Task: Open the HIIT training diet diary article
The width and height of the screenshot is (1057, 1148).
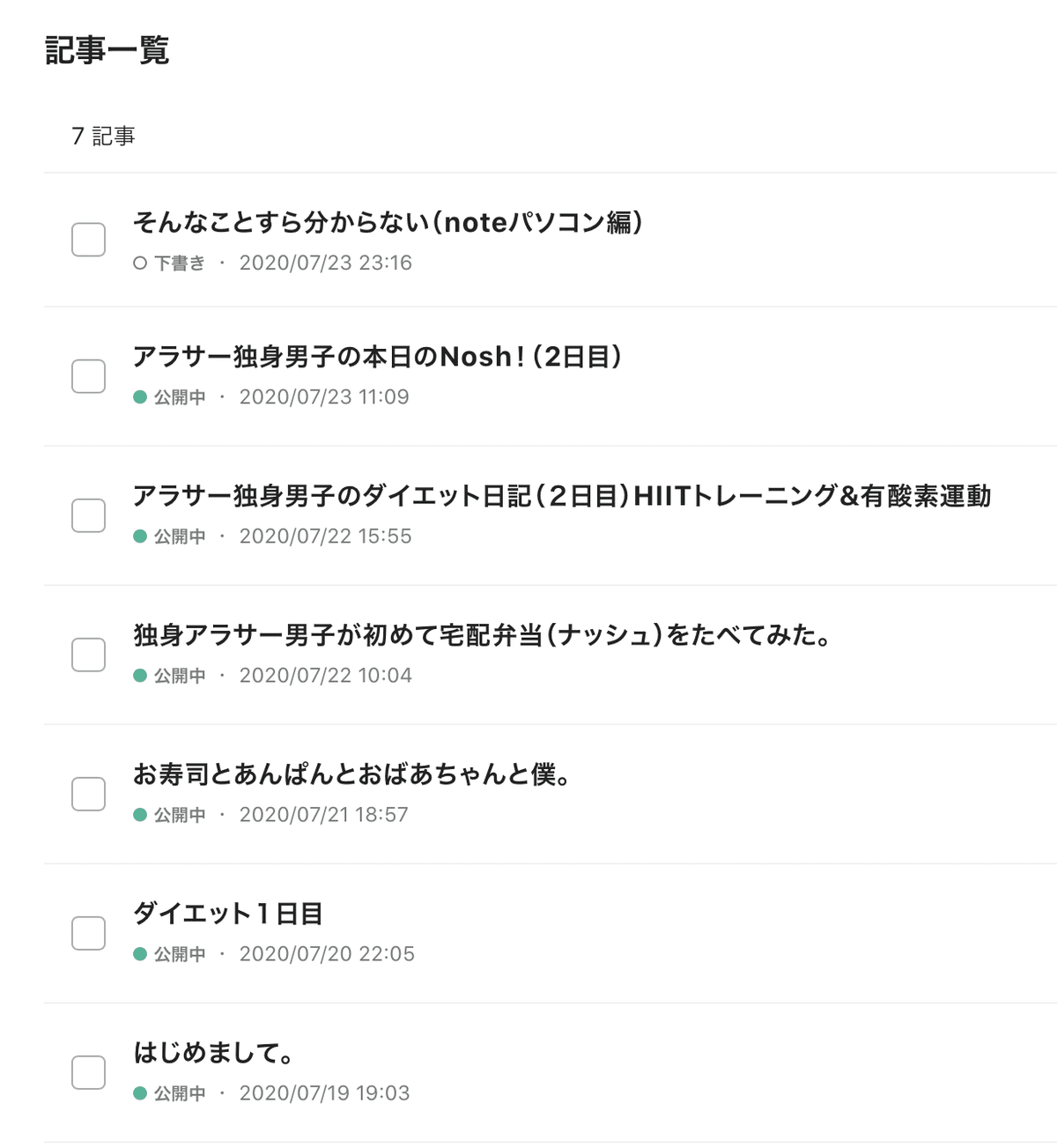Action: coord(564,496)
